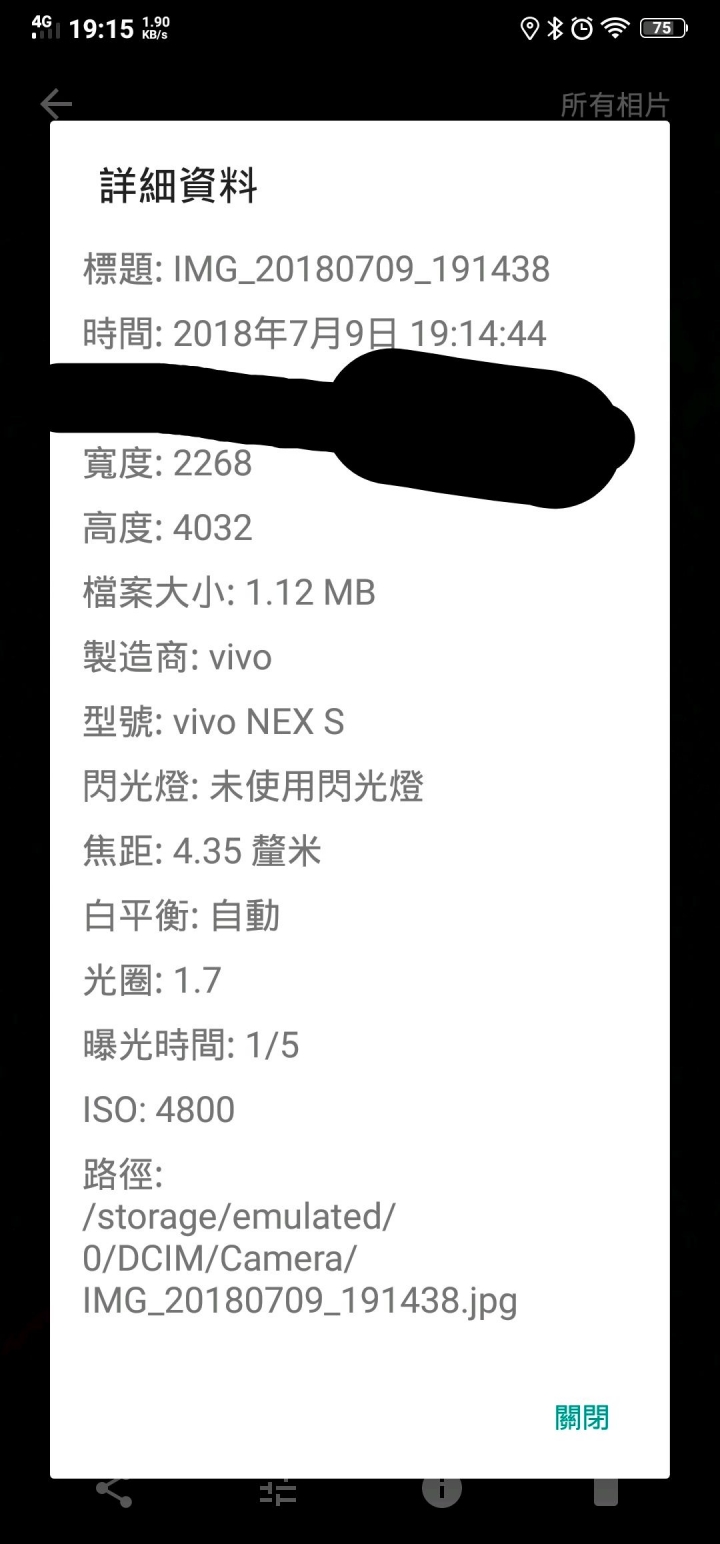
Task: Delete the photo with the trash icon
Action: (x=605, y=1492)
